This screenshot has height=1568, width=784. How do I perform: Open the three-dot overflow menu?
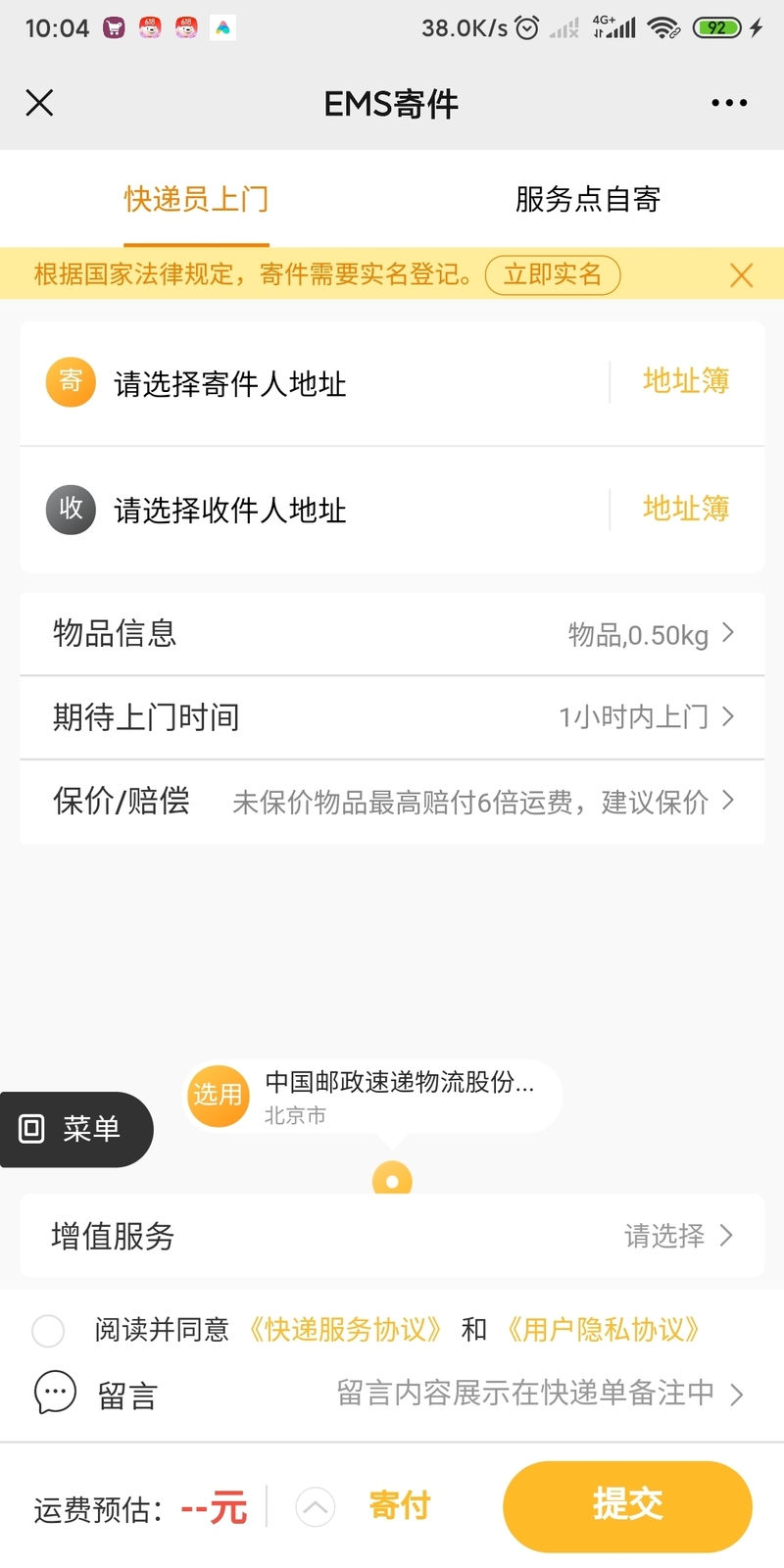click(729, 103)
